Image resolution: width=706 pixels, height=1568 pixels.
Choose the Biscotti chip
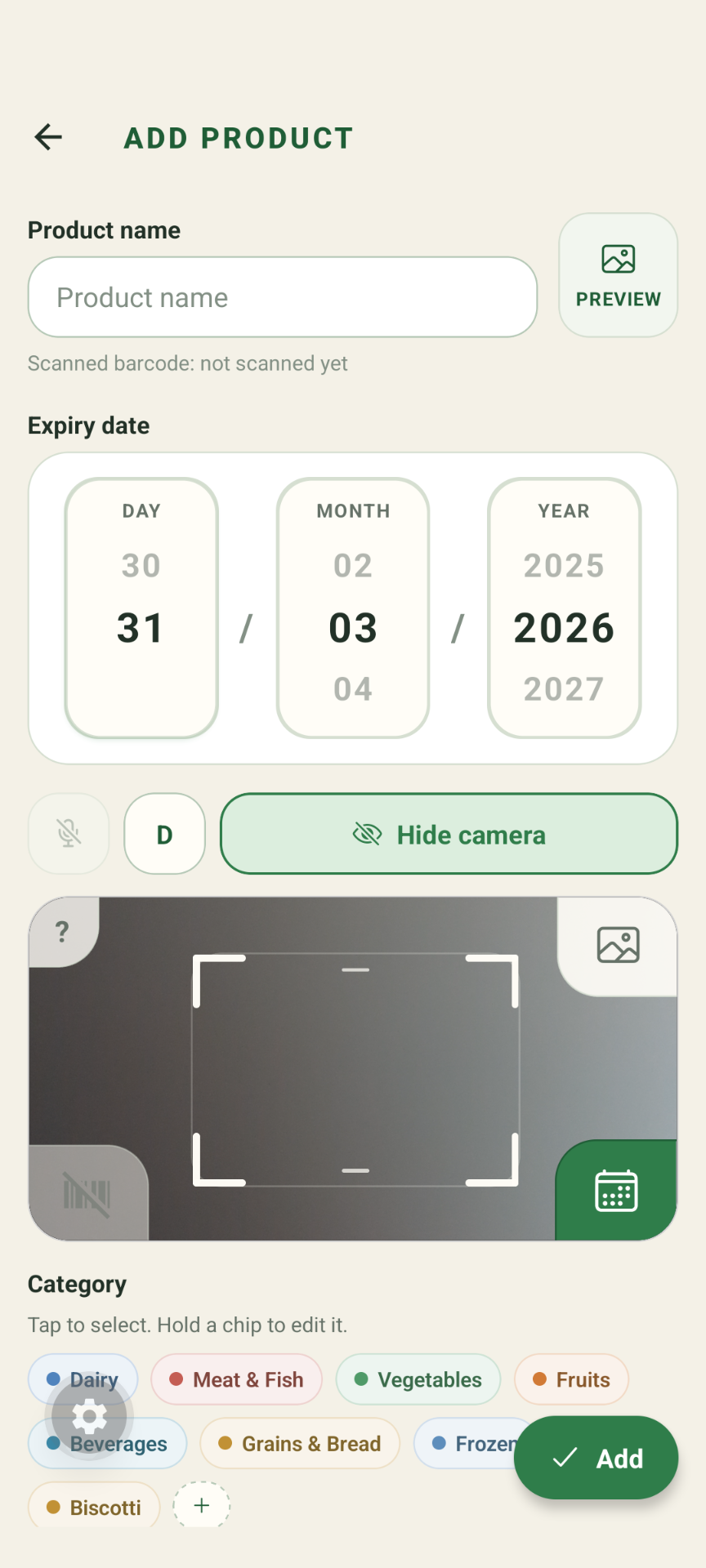tap(93, 1508)
